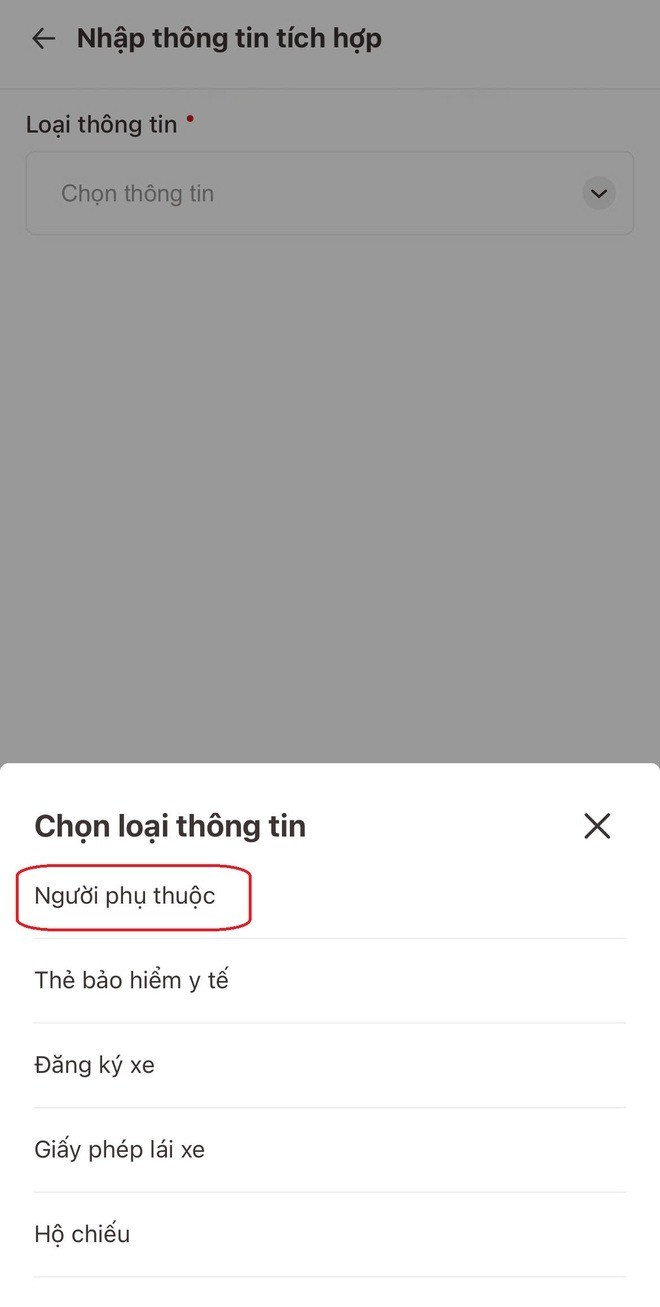Select Người phụ thuộc option

(125, 896)
